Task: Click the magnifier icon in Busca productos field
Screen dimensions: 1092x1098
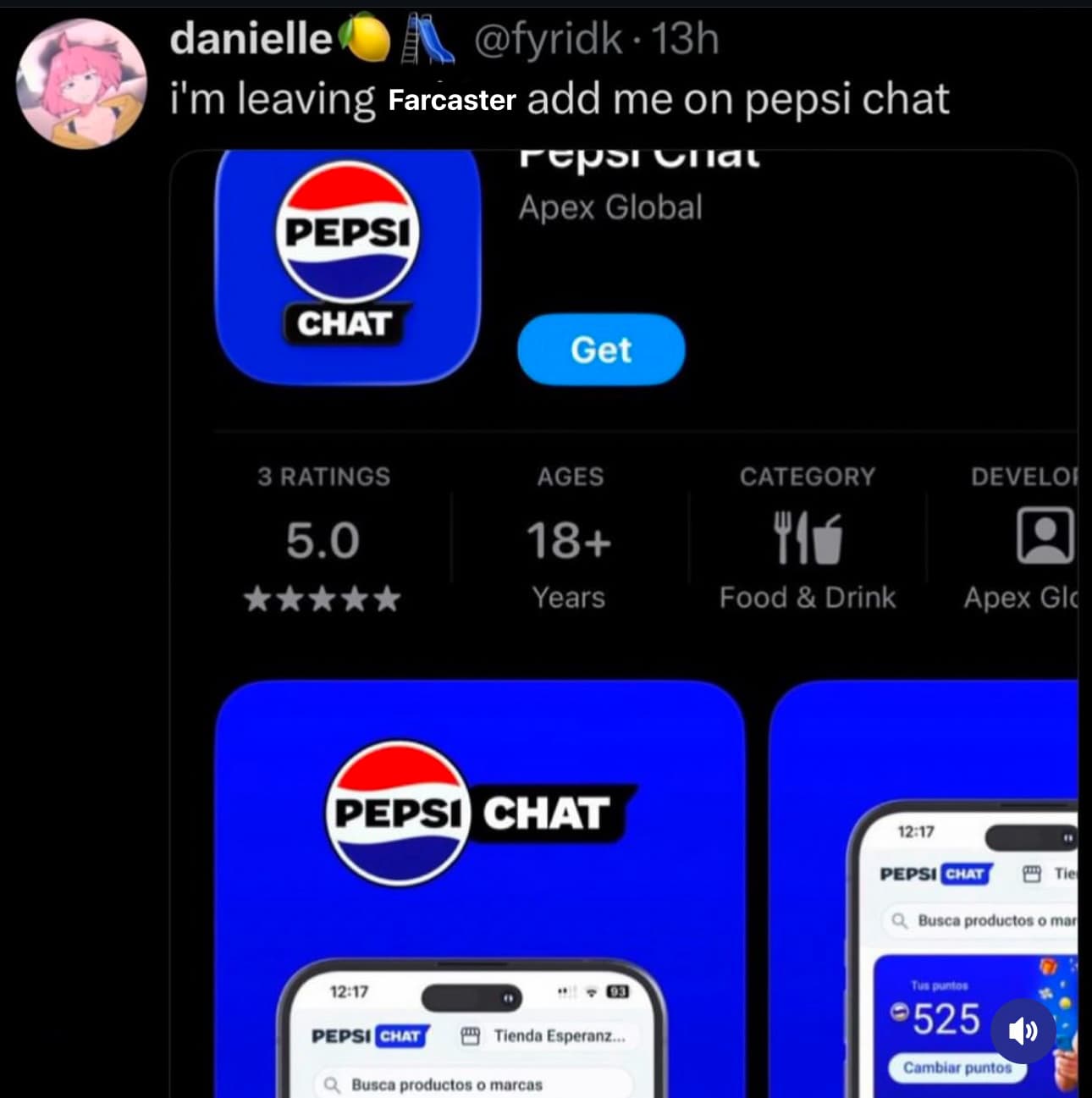Action: point(332,1084)
